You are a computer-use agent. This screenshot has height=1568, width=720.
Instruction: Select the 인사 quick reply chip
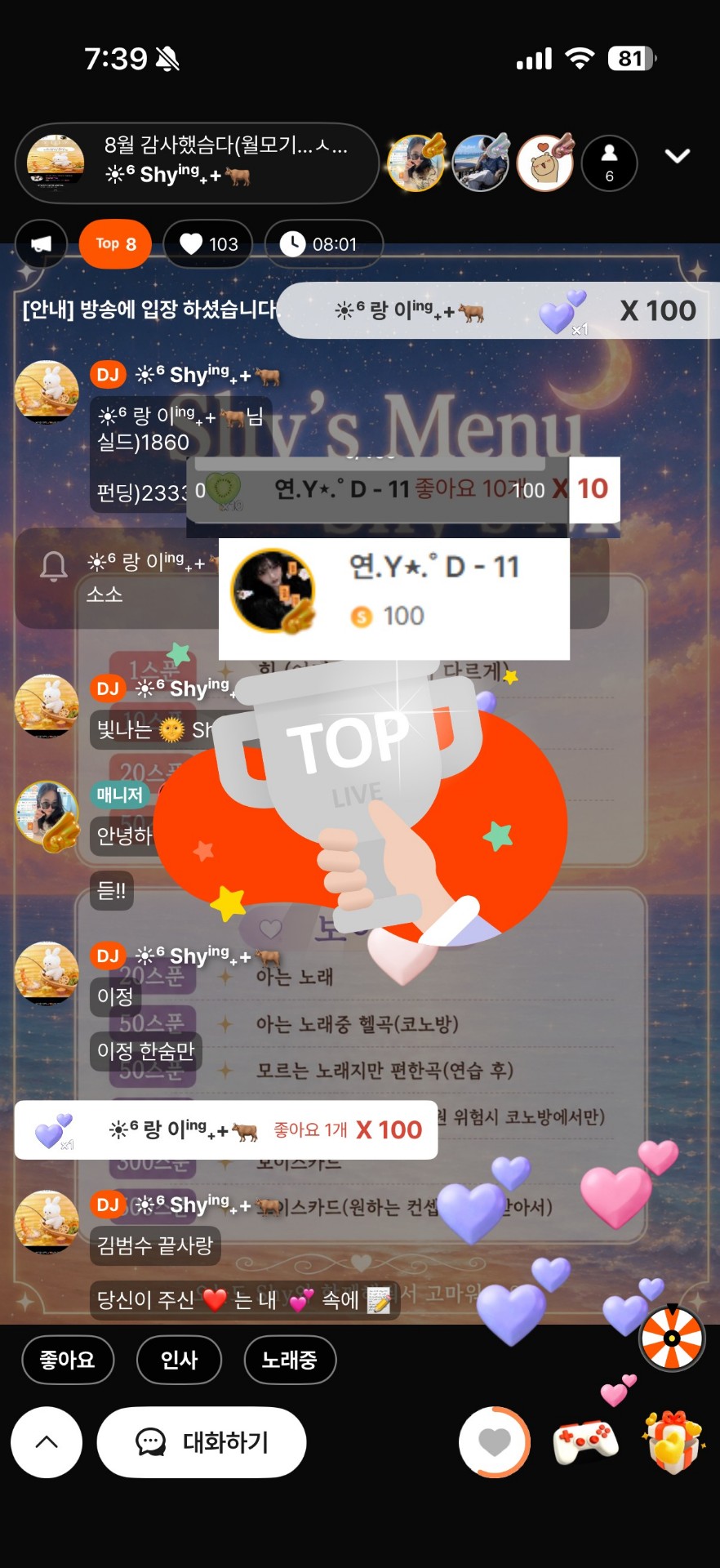(180, 1360)
